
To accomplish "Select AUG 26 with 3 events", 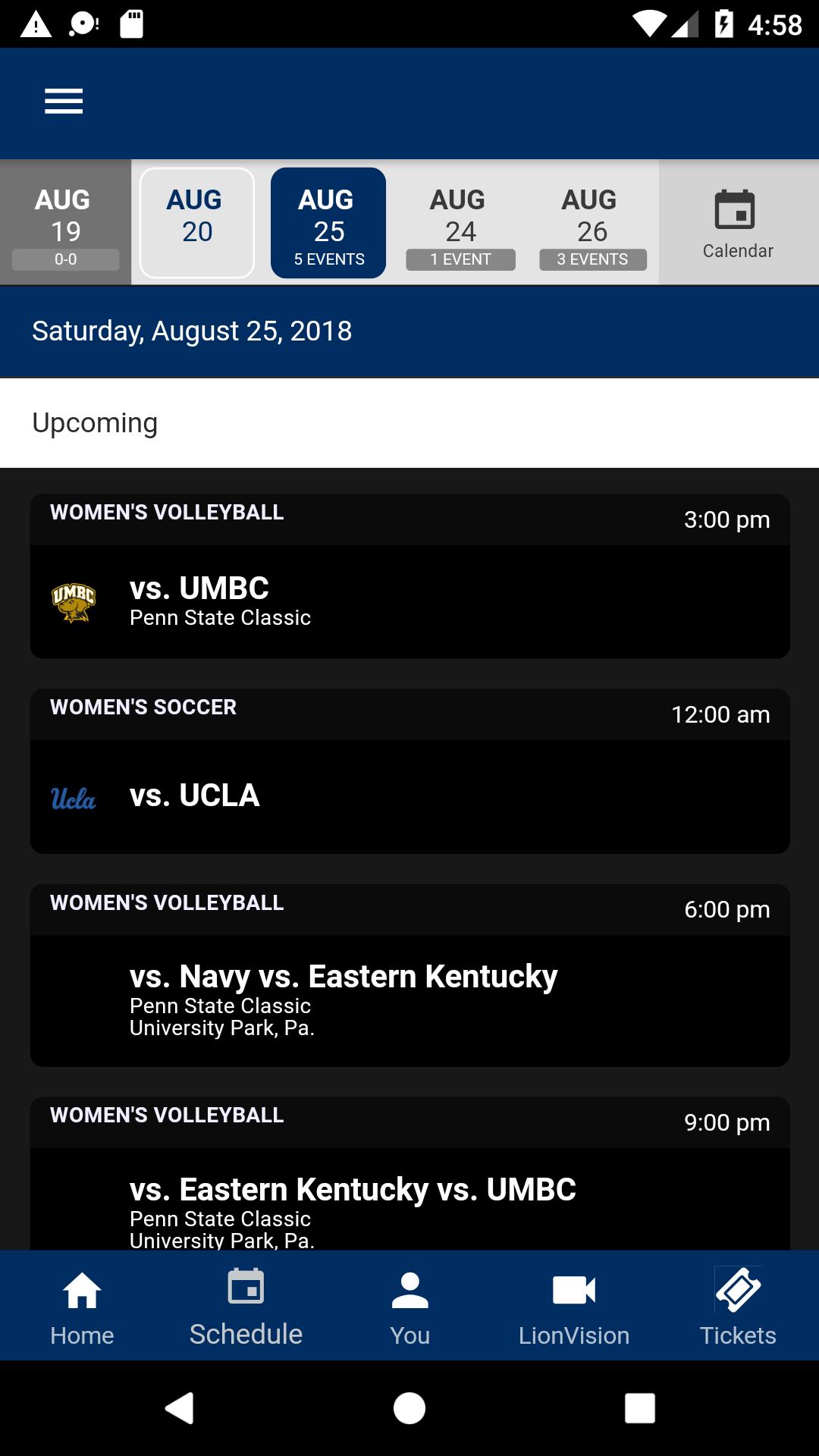I will pos(593,222).
